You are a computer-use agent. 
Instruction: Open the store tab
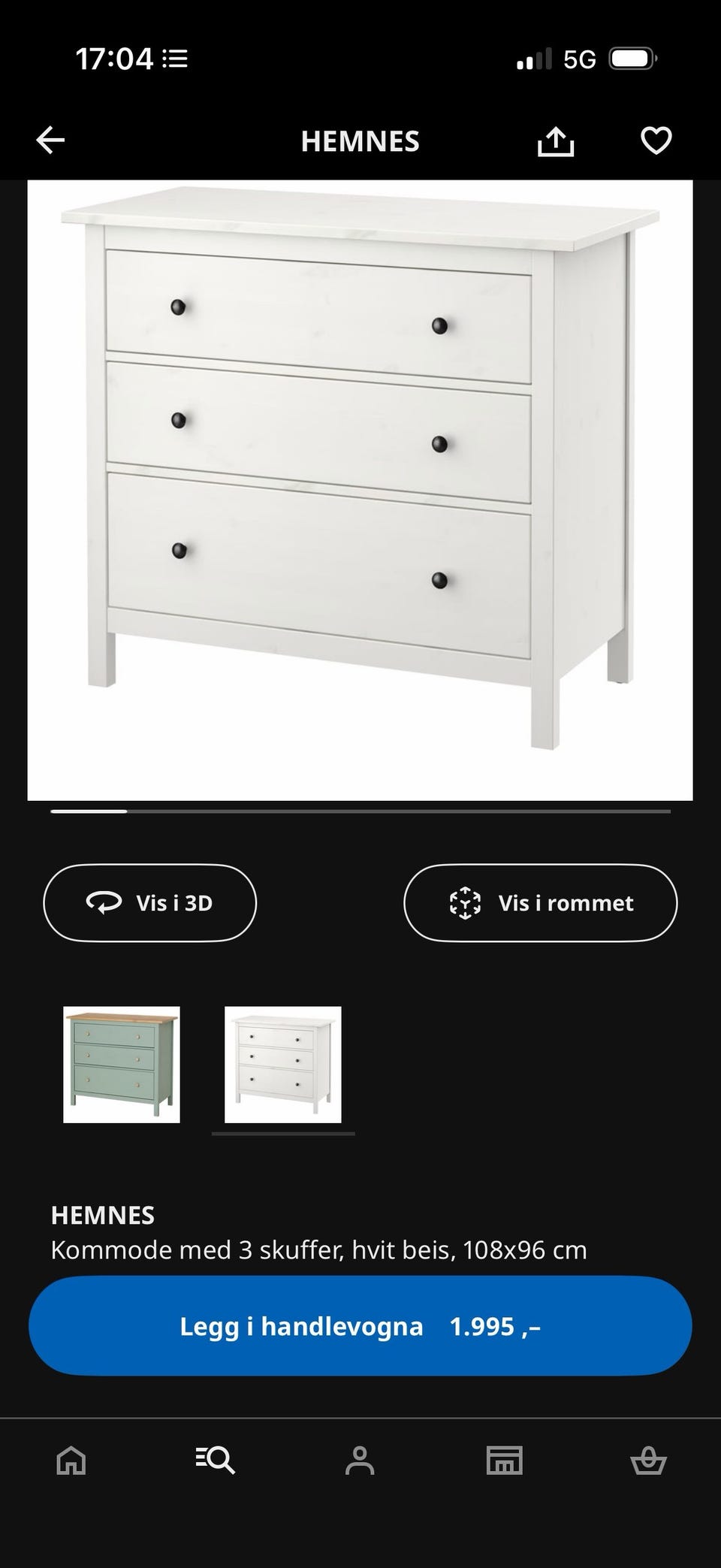[504, 1461]
